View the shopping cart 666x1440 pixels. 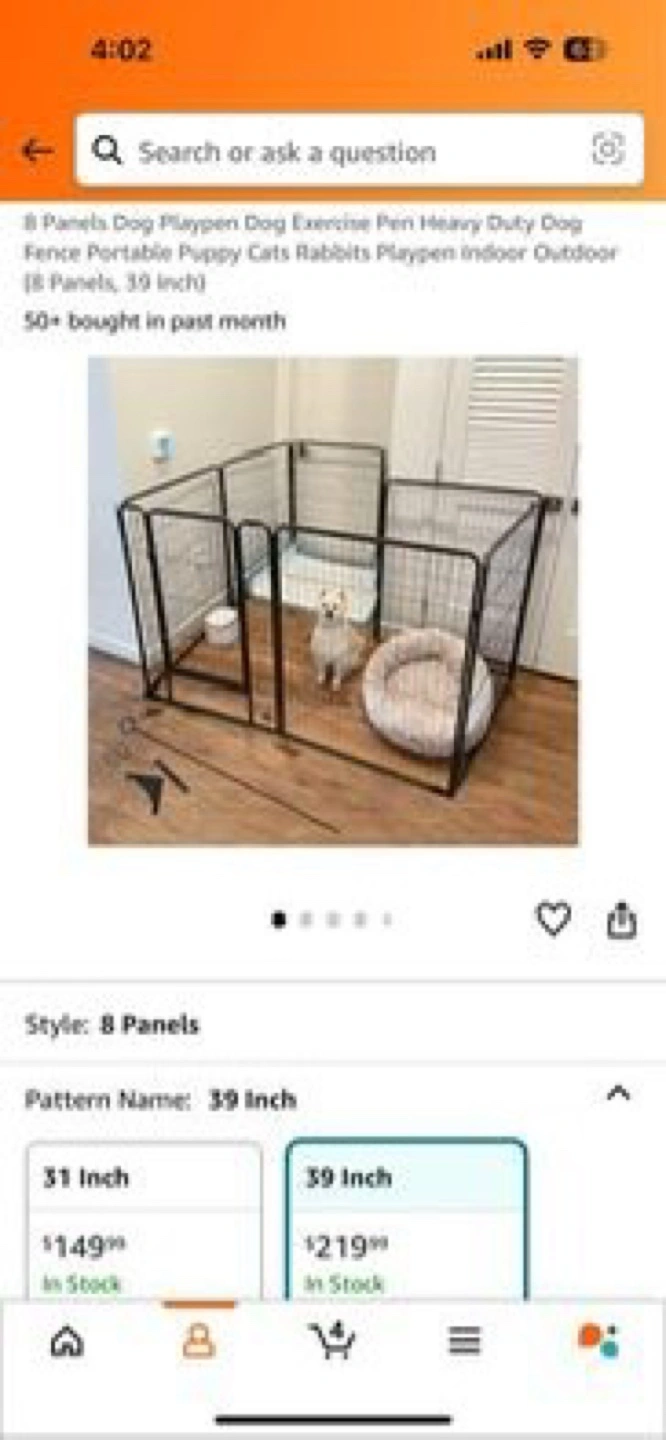click(332, 1341)
